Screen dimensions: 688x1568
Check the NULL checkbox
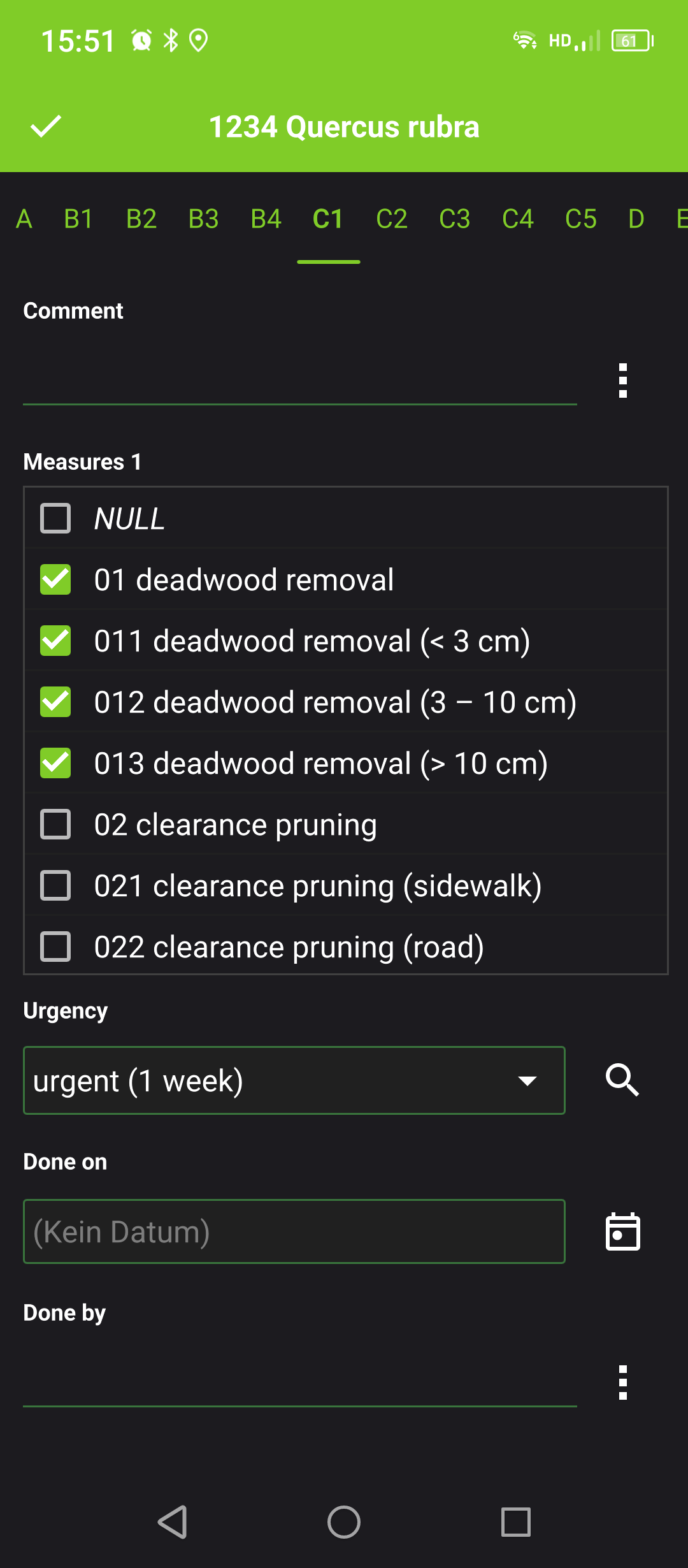point(55,518)
